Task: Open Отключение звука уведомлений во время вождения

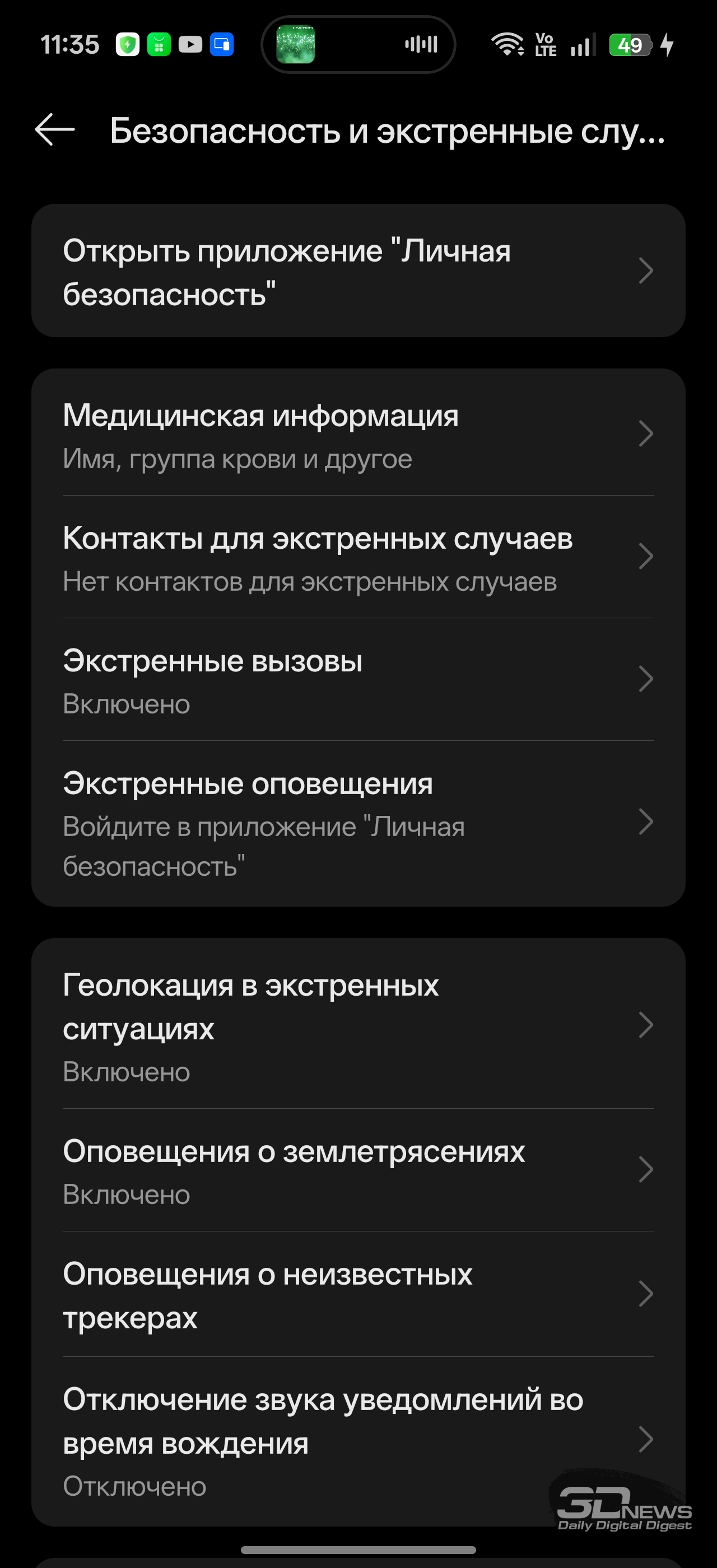Action: [x=358, y=1440]
